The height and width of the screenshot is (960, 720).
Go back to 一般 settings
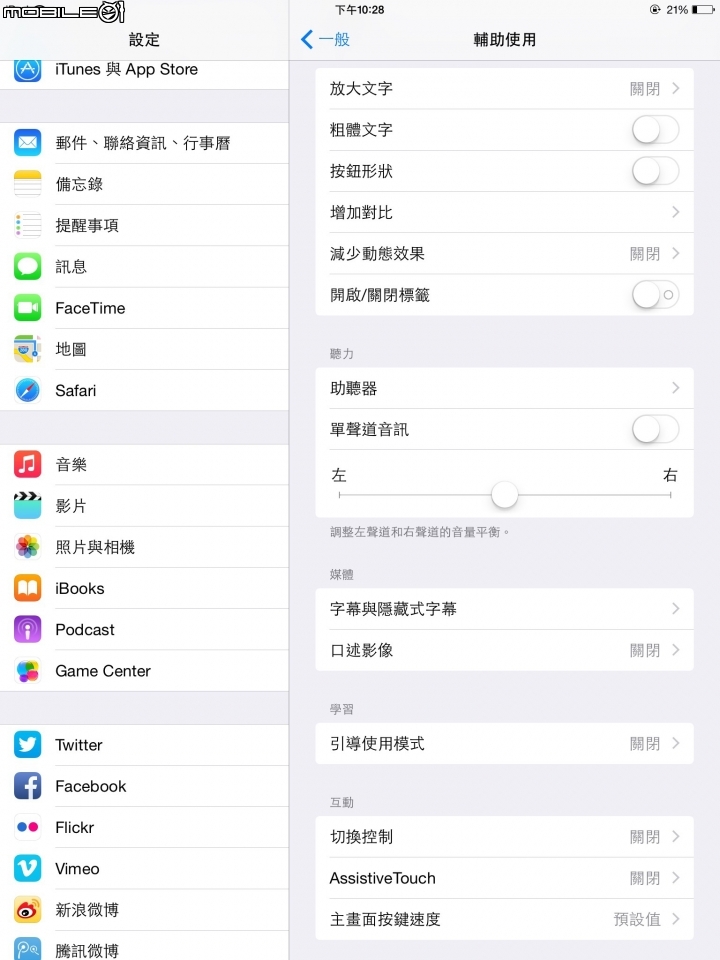point(325,40)
